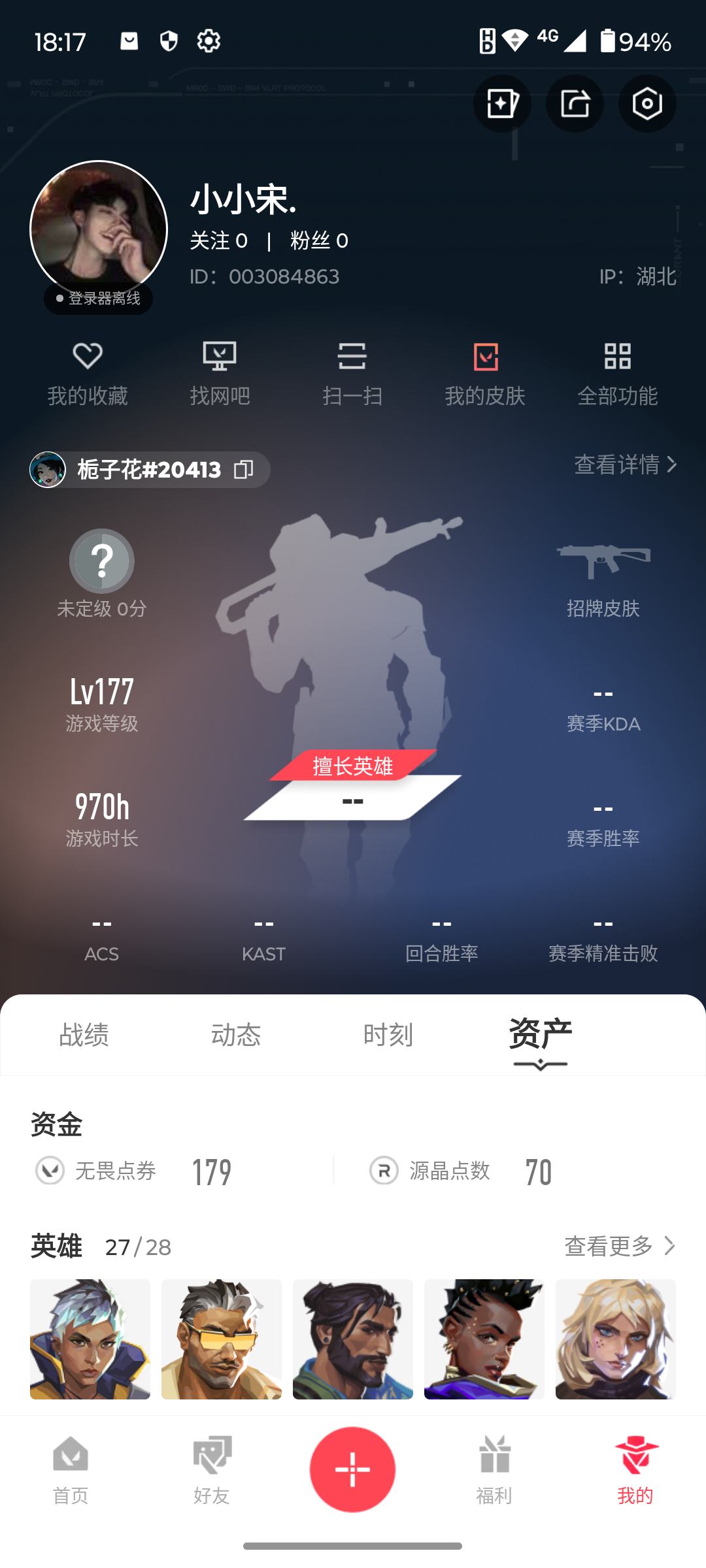The width and height of the screenshot is (706, 1568).
Task: Launch 扫一扫 scanner
Action: (352, 374)
